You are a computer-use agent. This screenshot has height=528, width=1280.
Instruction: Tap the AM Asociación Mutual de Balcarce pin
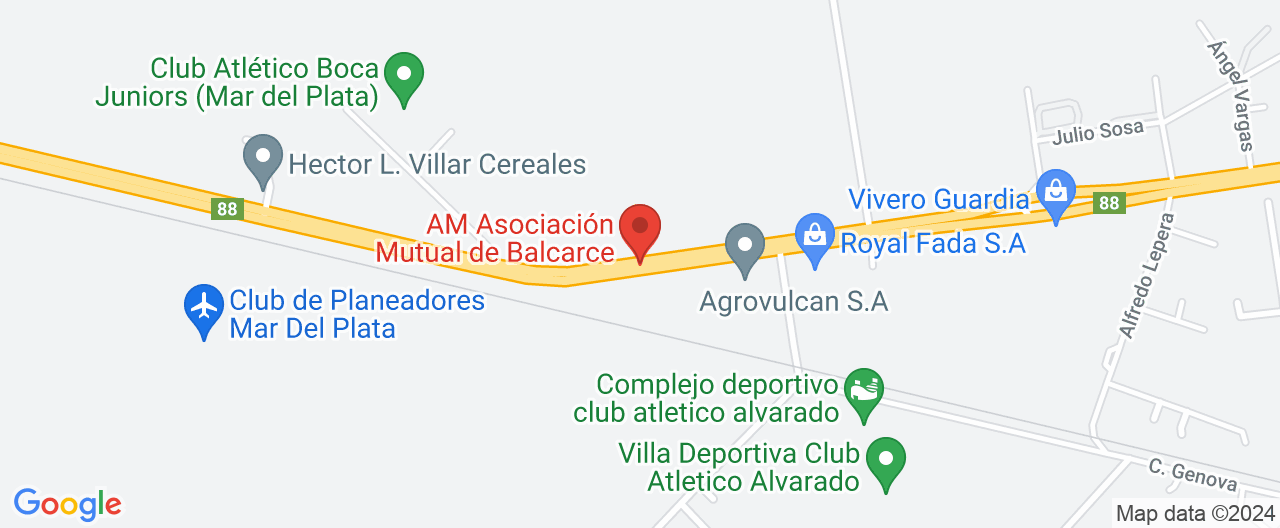(x=640, y=228)
